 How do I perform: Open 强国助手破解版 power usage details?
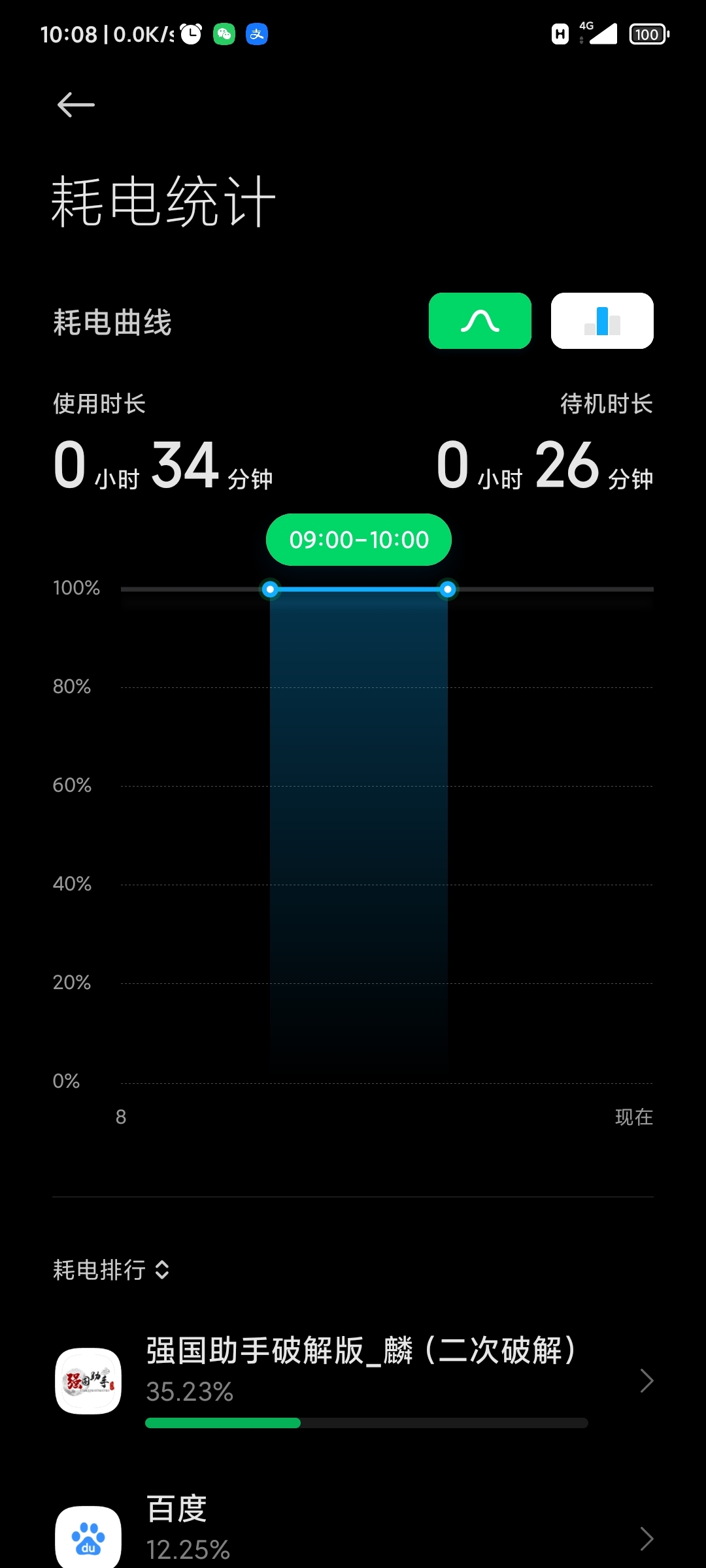click(x=353, y=1380)
